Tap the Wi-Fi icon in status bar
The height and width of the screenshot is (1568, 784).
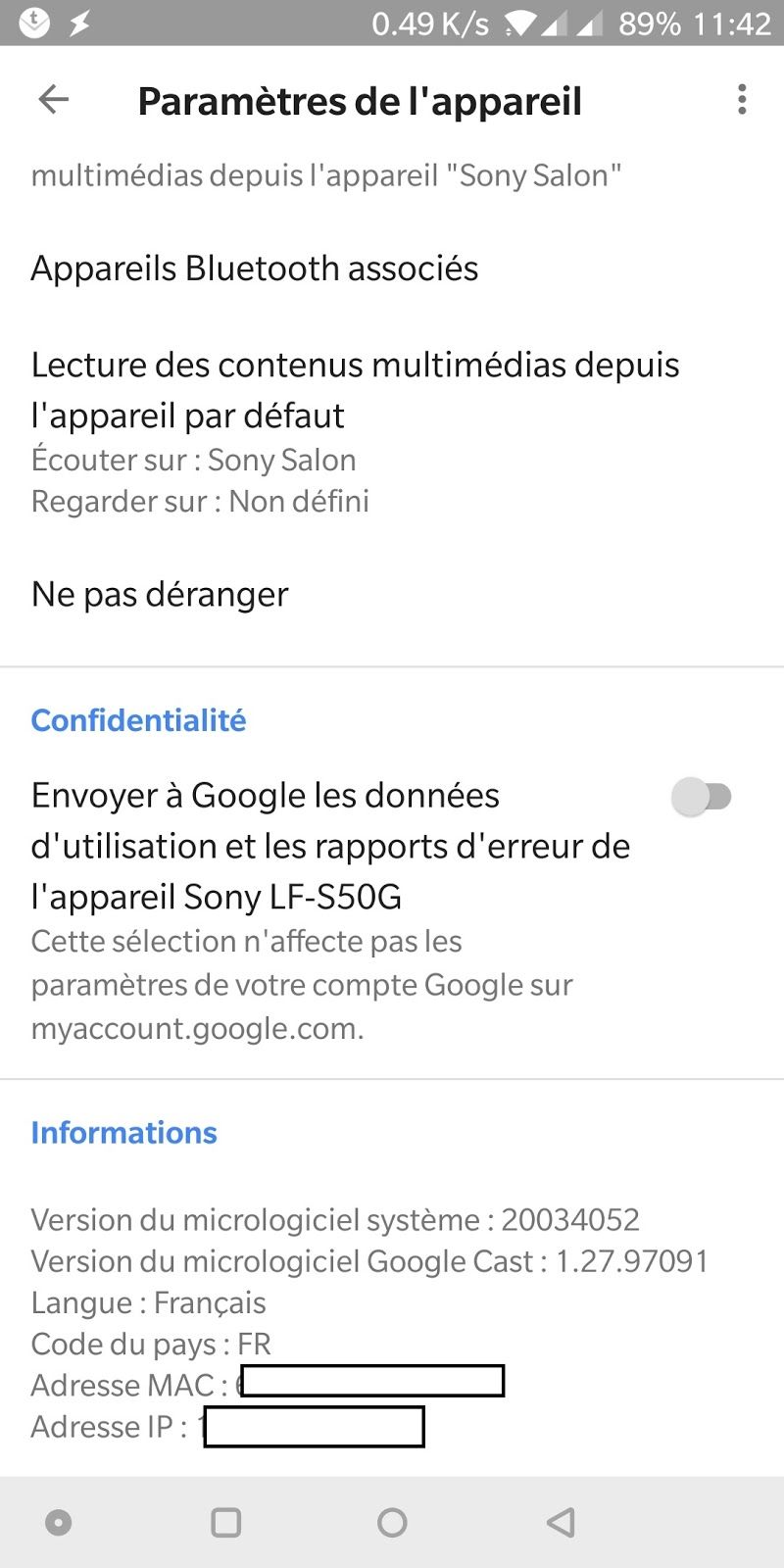pyautogui.click(x=520, y=24)
